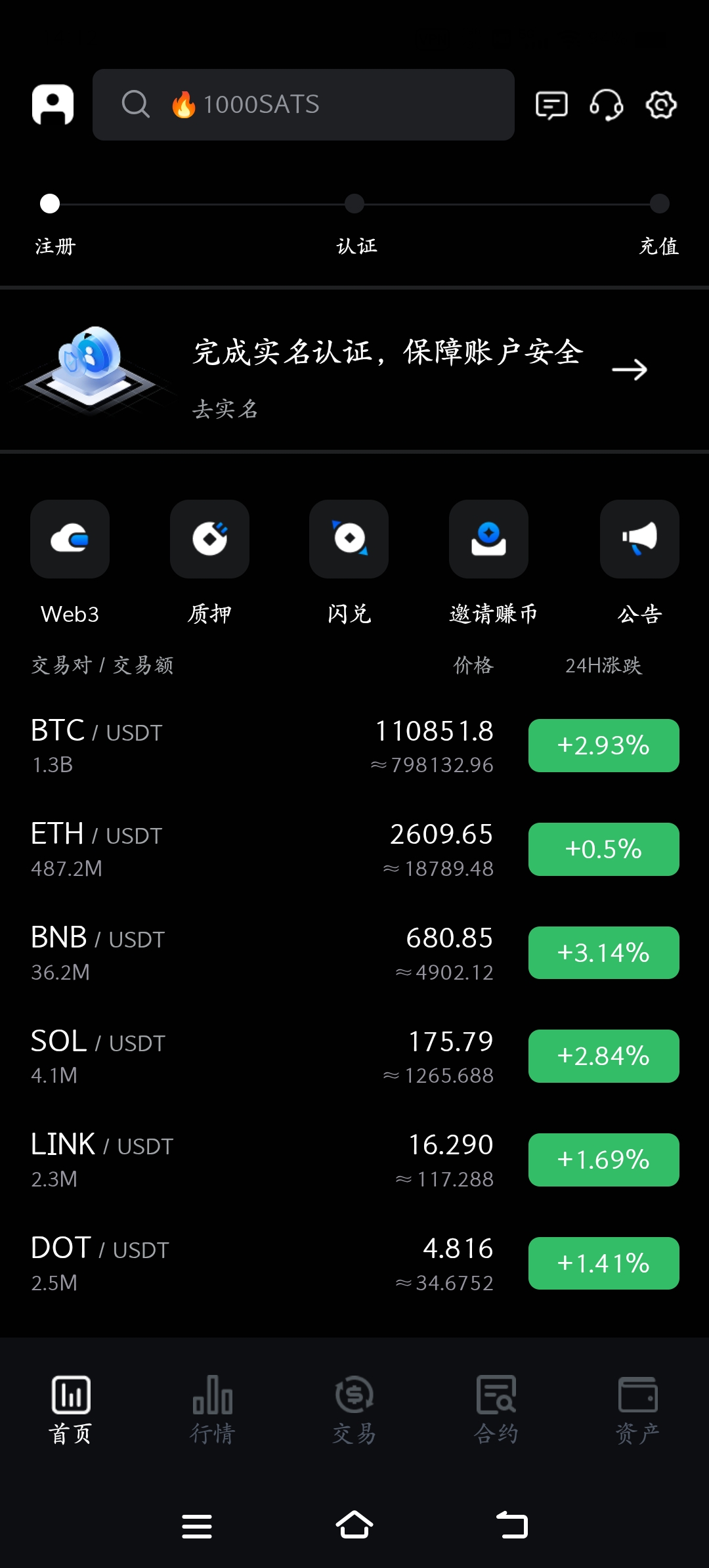Image resolution: width=709 pixels, height=1568 pixels.
Task: Open the settings gear icon
Action: coord(660,105)
